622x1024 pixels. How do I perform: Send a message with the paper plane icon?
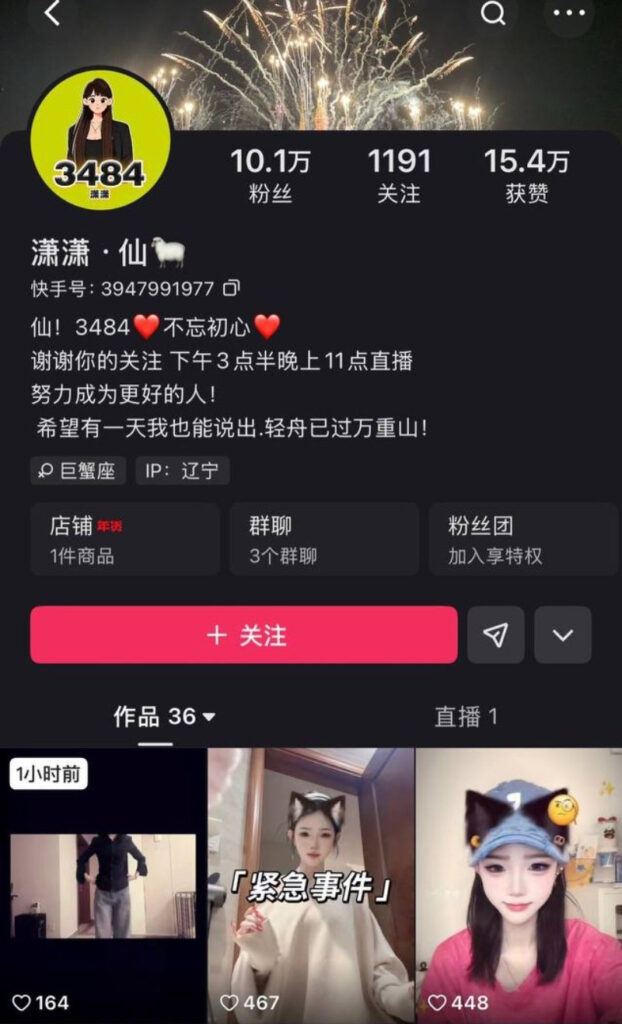pos(496,635)
